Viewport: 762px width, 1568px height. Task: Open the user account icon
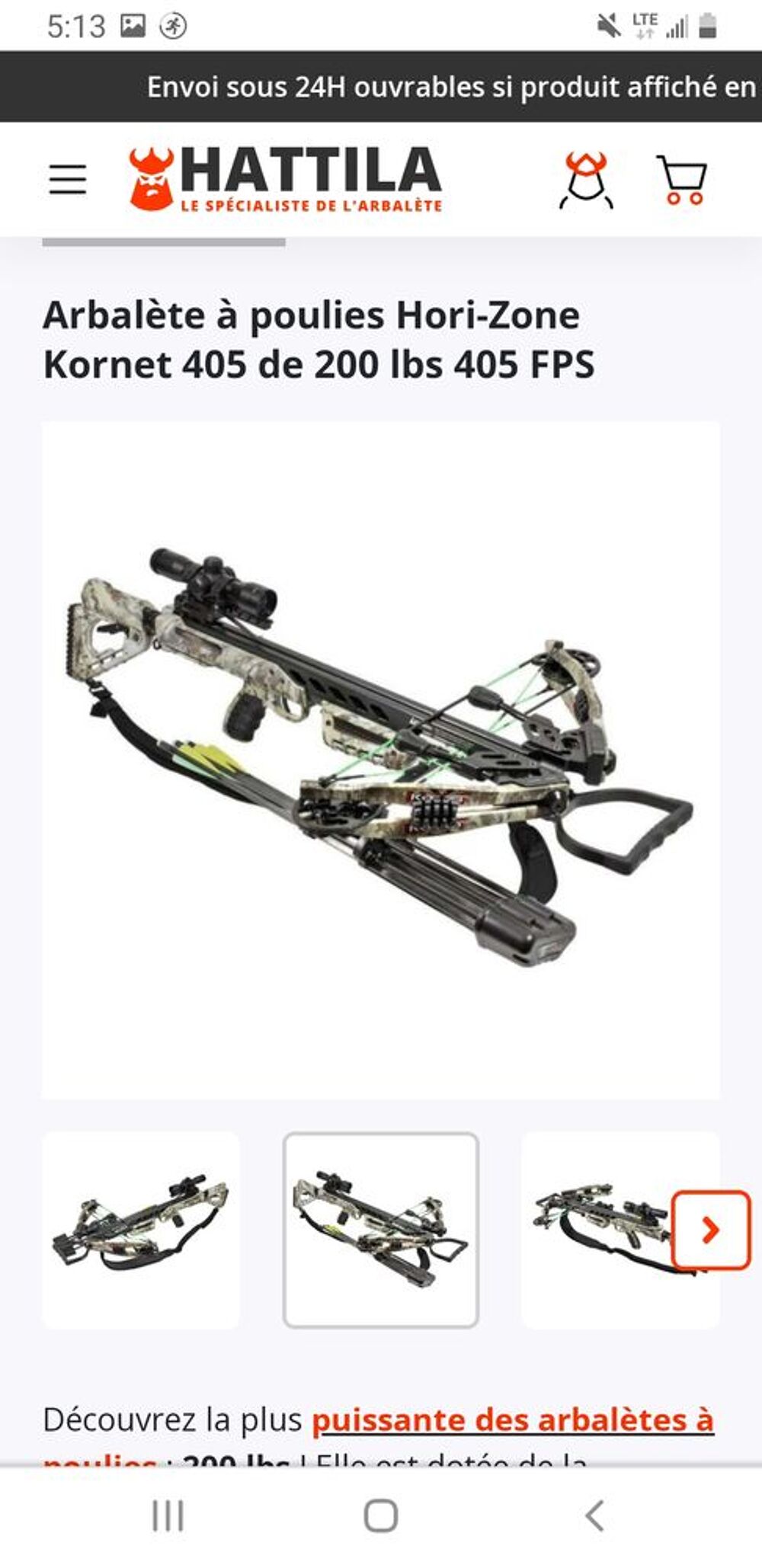(x=586, y=180)
